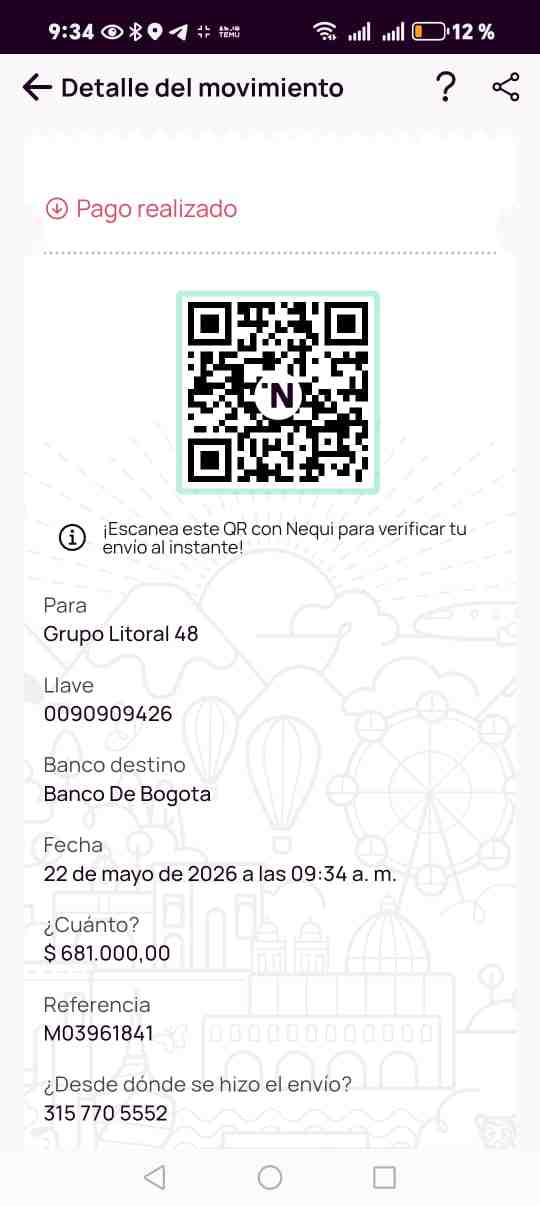Screen dimensions: 540x1206
Task: Go back from Detalle del movimiento
Action: tap(36, 88)
